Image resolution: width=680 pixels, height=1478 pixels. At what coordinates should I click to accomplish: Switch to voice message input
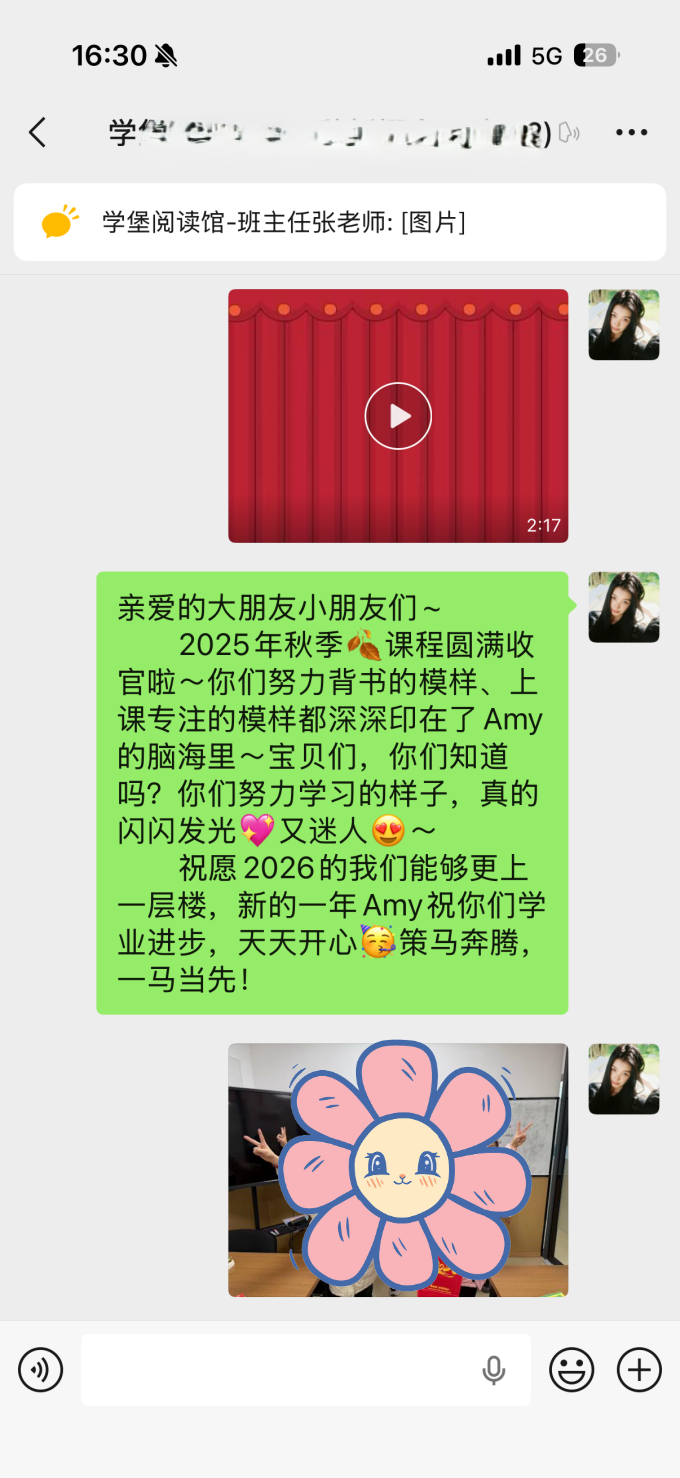pos(41,1369)
